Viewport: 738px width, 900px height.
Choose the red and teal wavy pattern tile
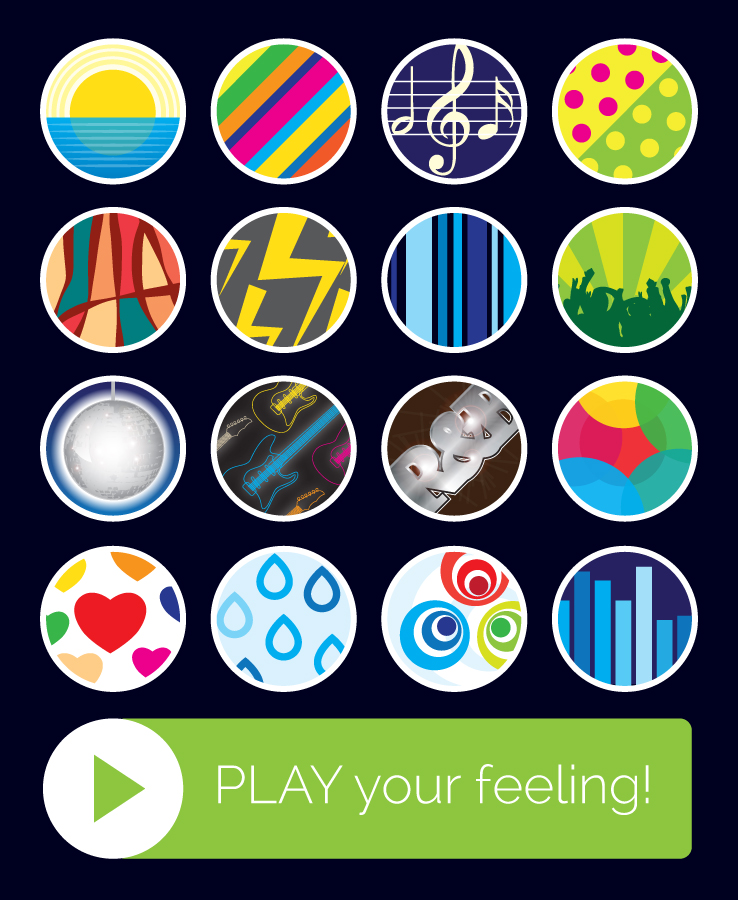coord(113,280)
